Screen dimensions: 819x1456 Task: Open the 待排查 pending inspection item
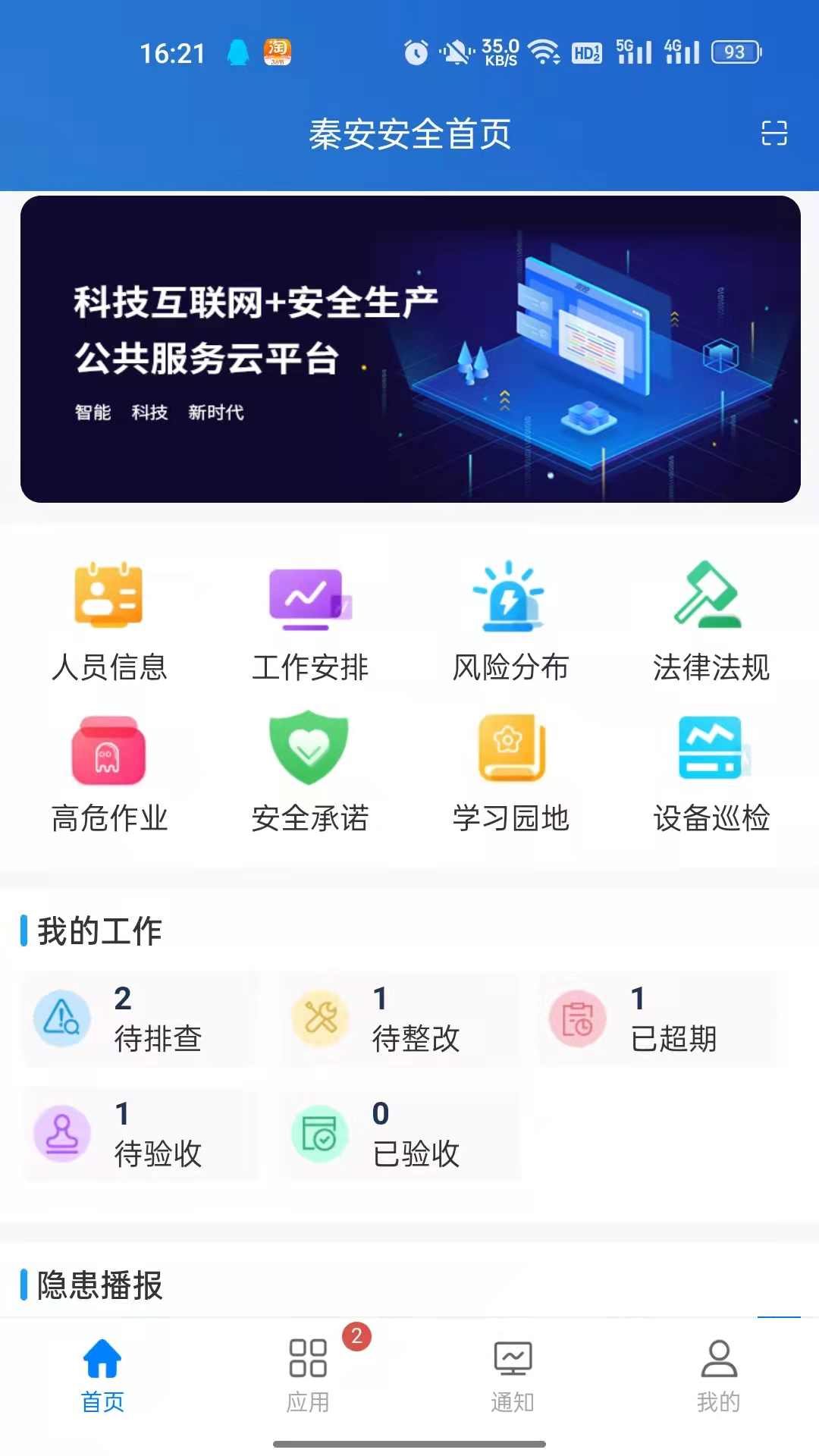(x=140, y=1020)
